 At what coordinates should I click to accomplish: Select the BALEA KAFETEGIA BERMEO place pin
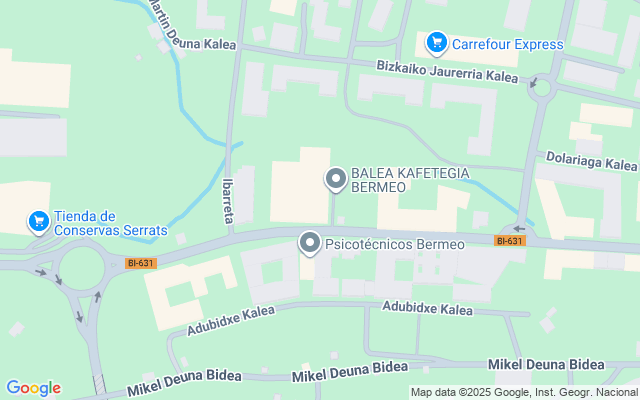point(337,179)
